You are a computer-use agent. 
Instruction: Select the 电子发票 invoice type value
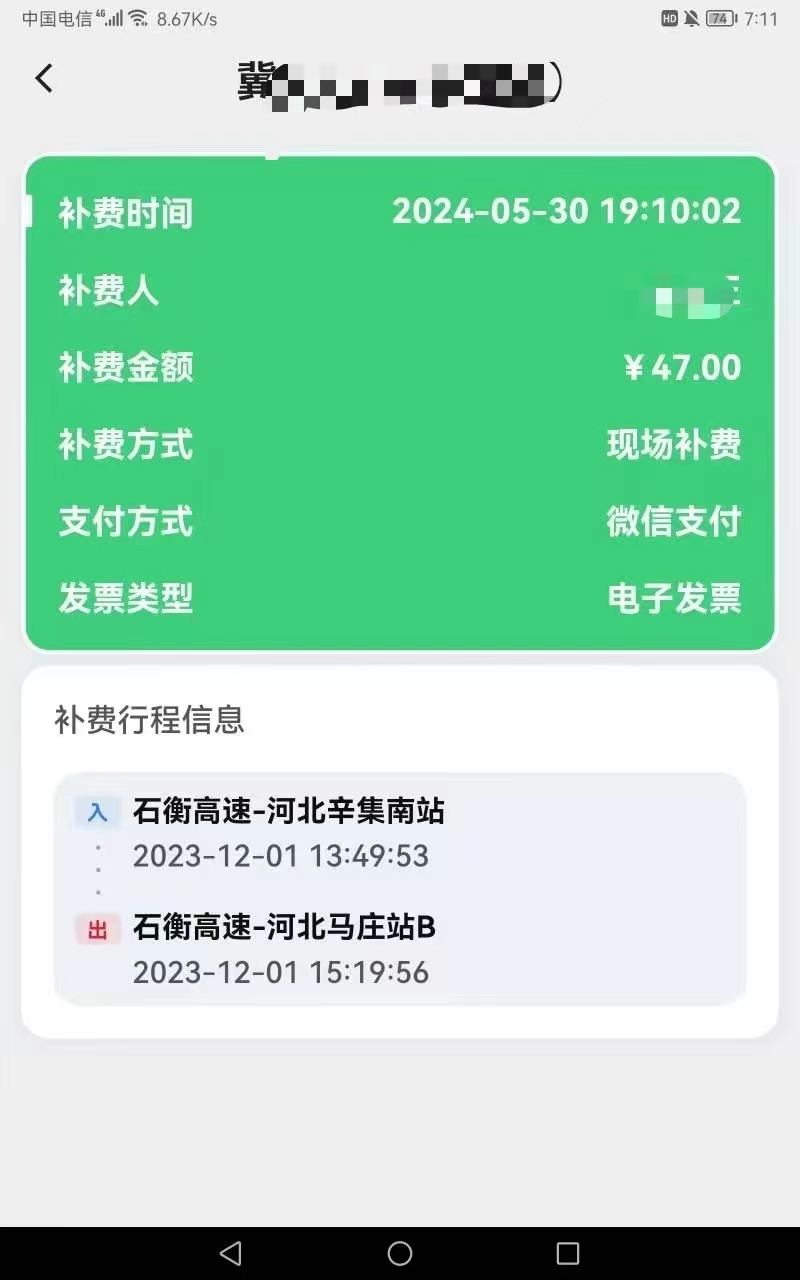[x=674, y=597]
